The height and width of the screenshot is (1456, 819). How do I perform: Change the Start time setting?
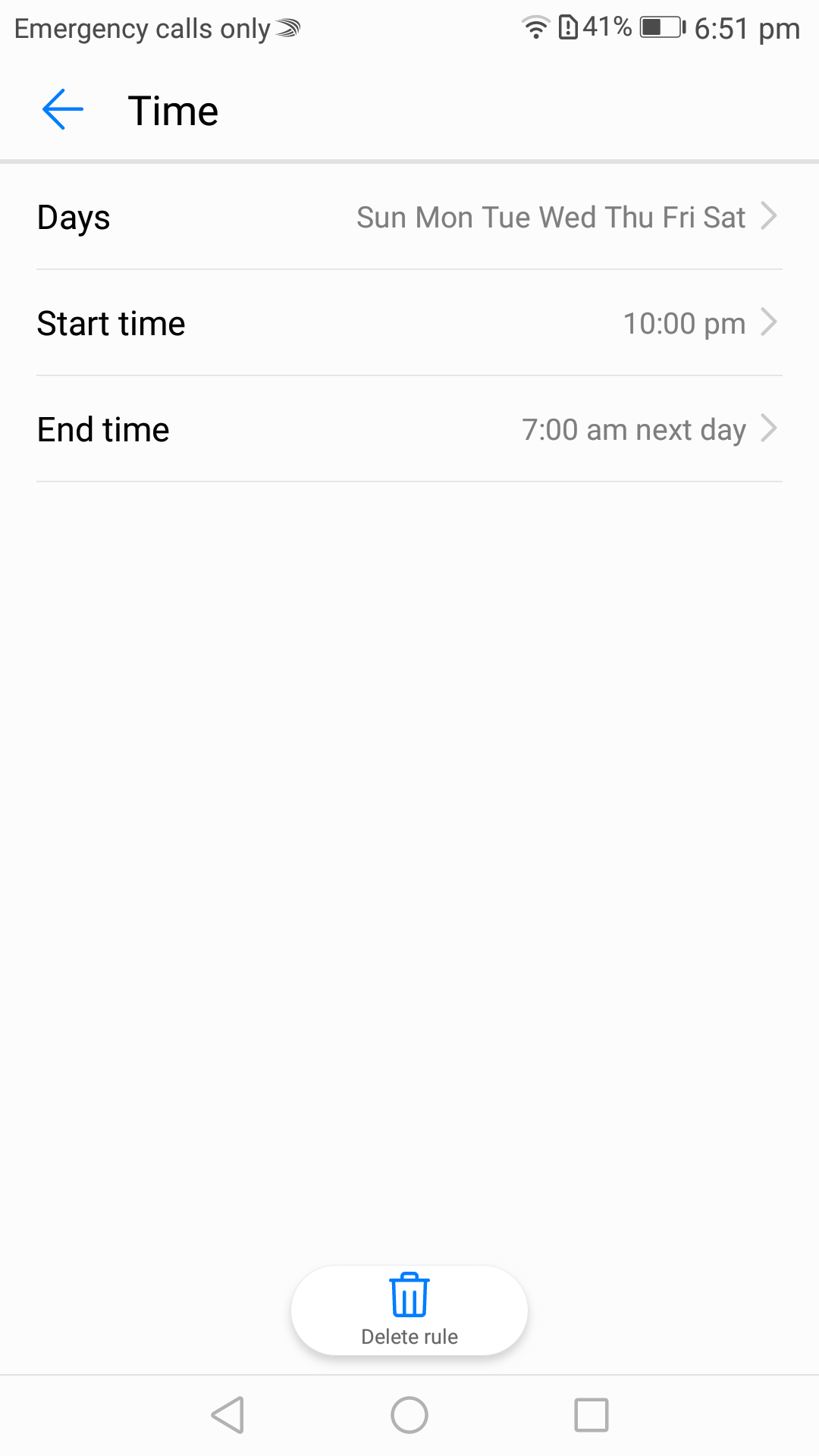pyautogui.click(x=409, y=323)
